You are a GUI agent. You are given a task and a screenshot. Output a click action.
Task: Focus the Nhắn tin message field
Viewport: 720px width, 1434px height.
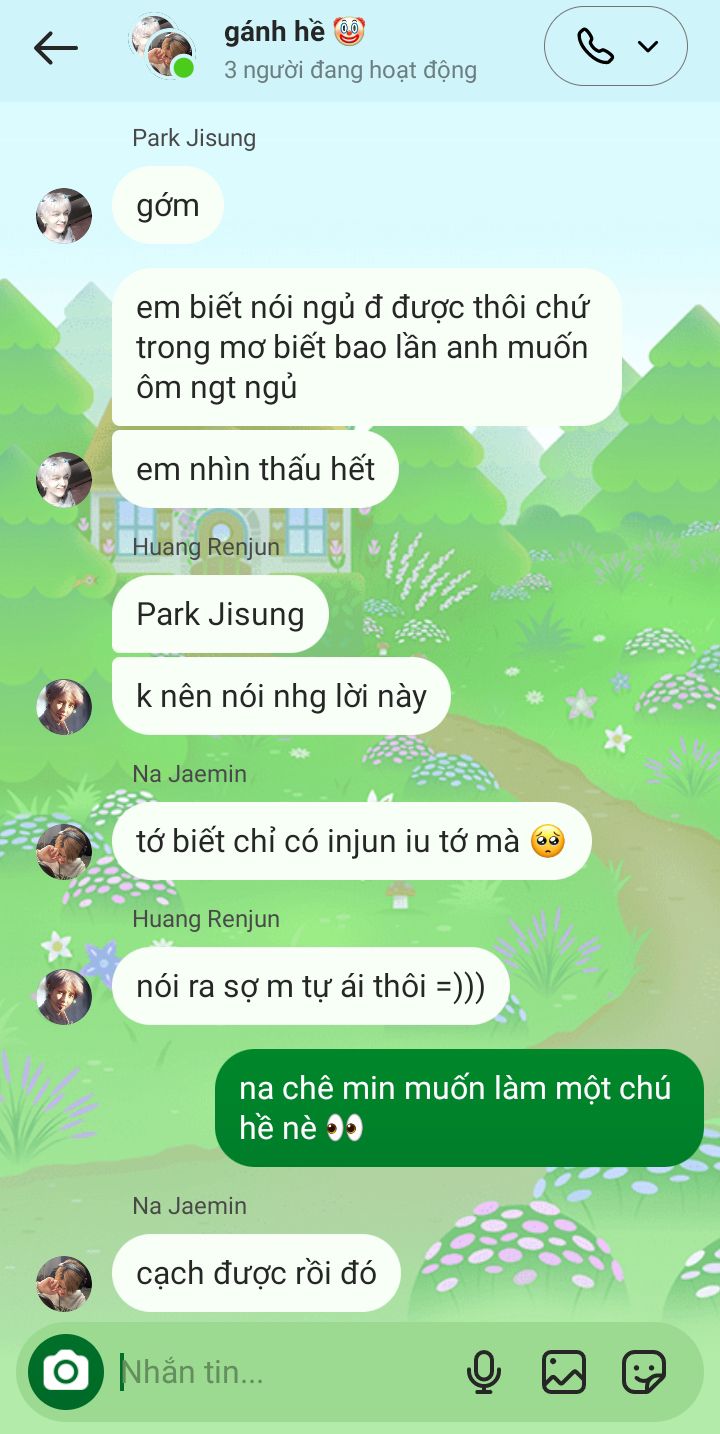[x=280, y=1372]
